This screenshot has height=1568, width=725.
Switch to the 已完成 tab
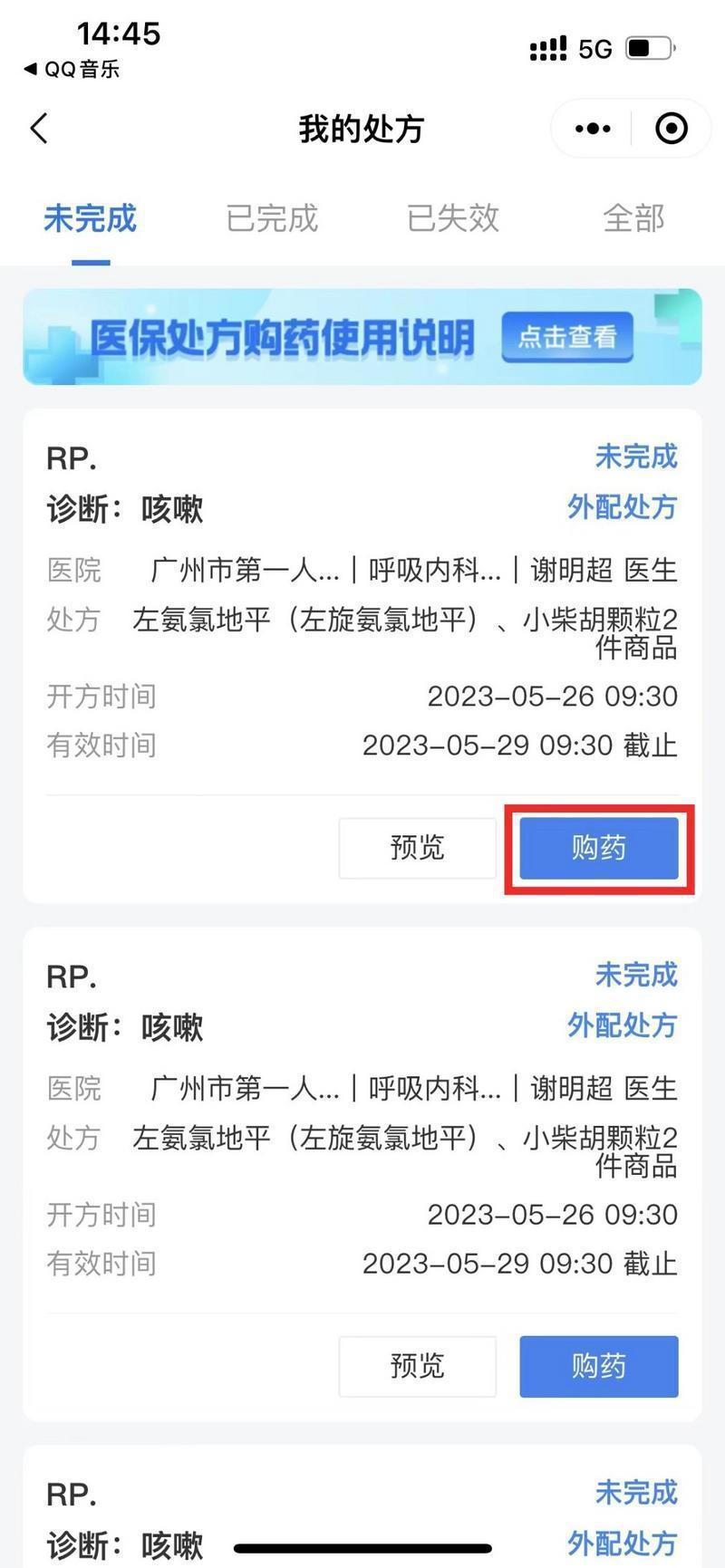pos(272,218)
